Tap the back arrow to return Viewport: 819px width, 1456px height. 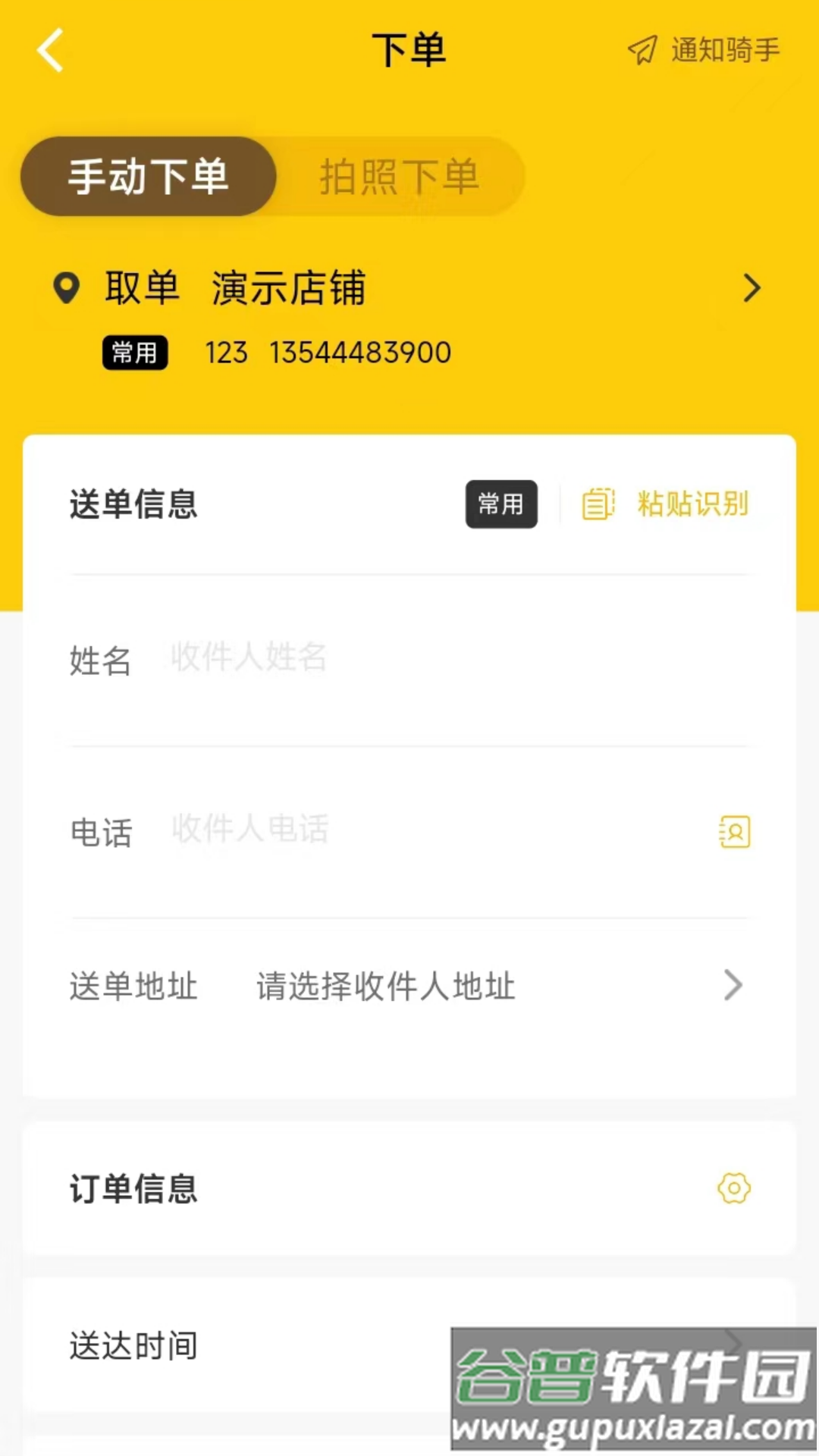point(48,50)
